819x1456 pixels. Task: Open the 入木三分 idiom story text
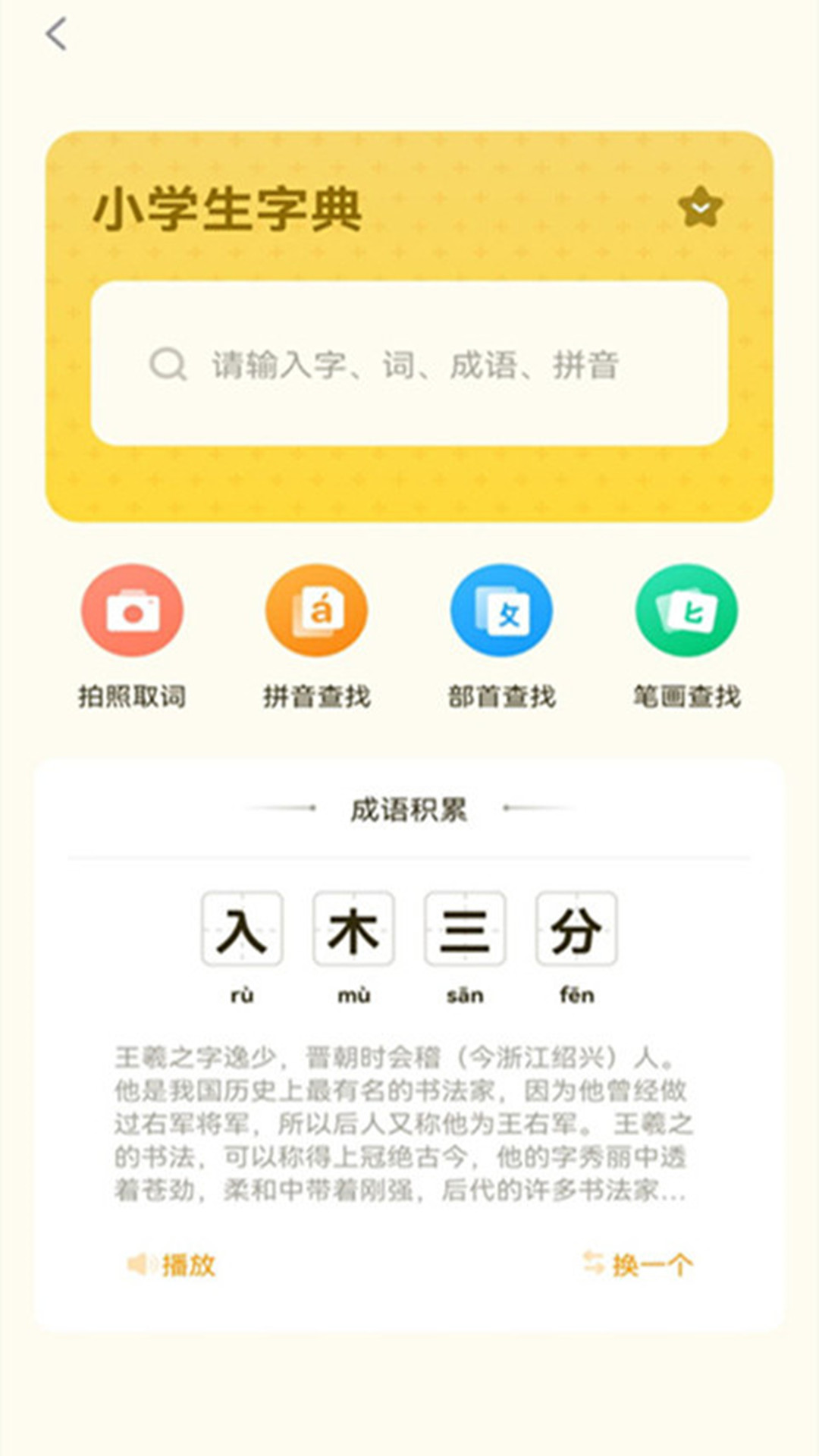[x=402, y=1123]
